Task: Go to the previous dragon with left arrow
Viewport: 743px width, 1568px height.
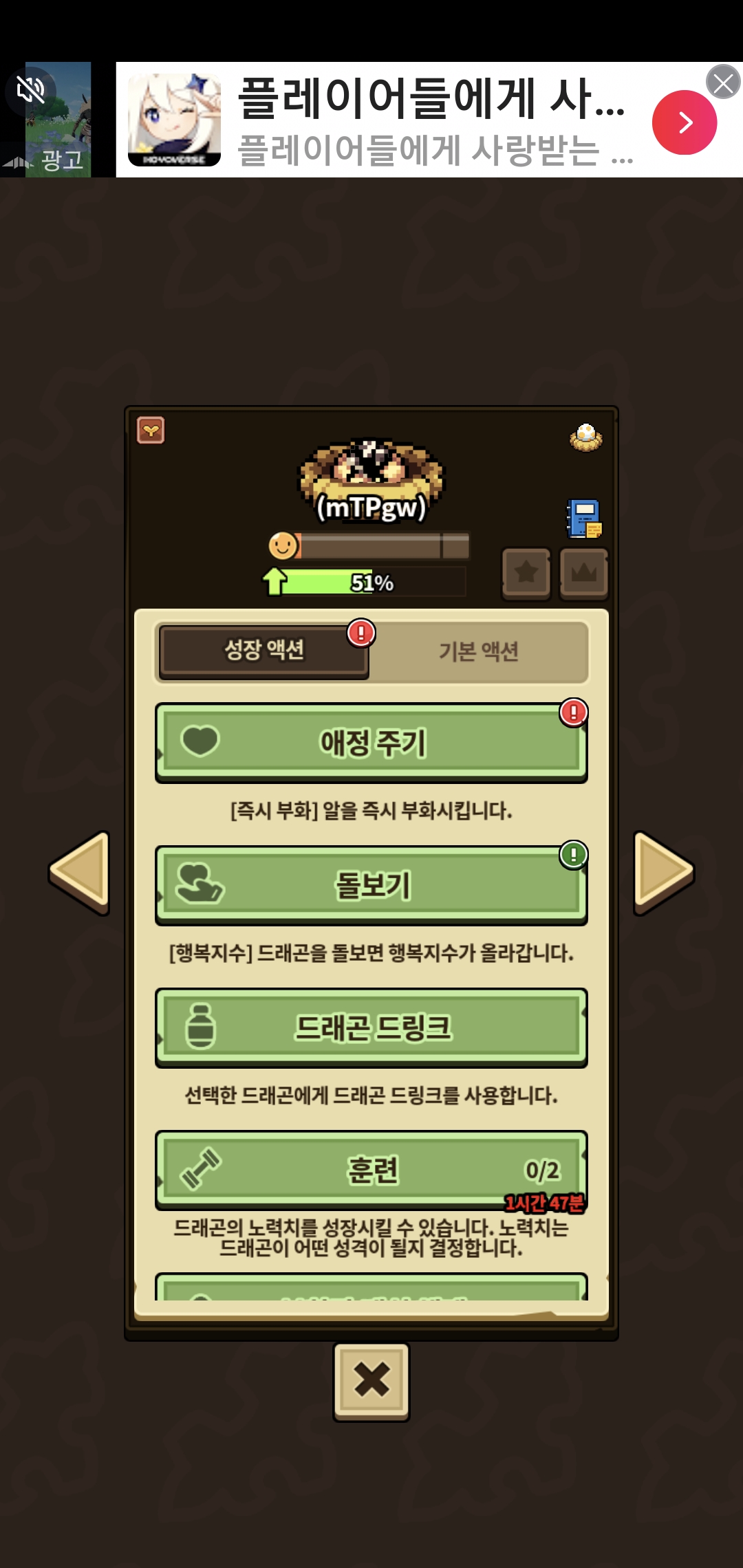Action: click(x=80, y=873)
